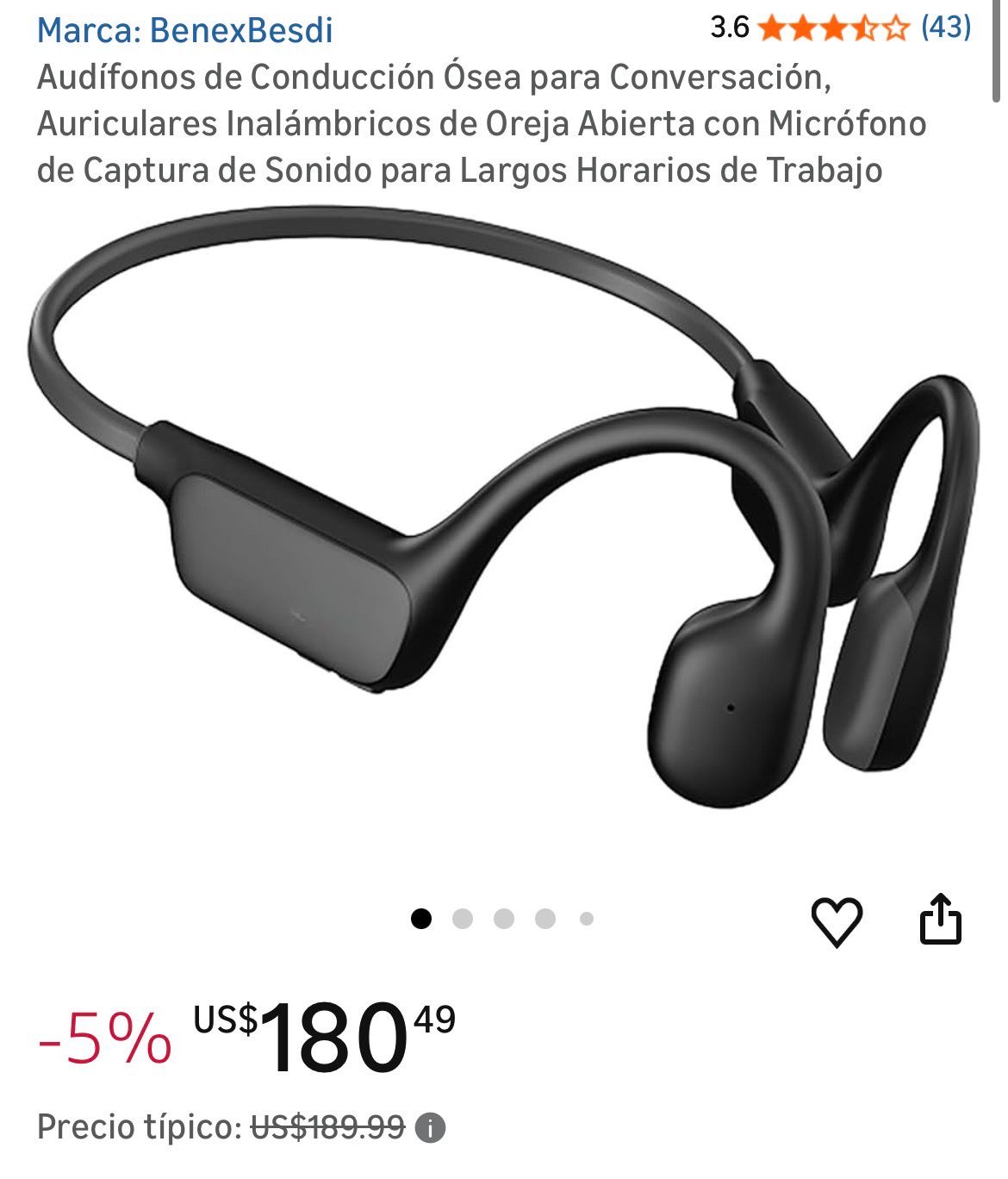The height and width of the screenshot is (1179, 1008).
Task: Open info icon beside Precio típico
Action: click(430, 1127)
